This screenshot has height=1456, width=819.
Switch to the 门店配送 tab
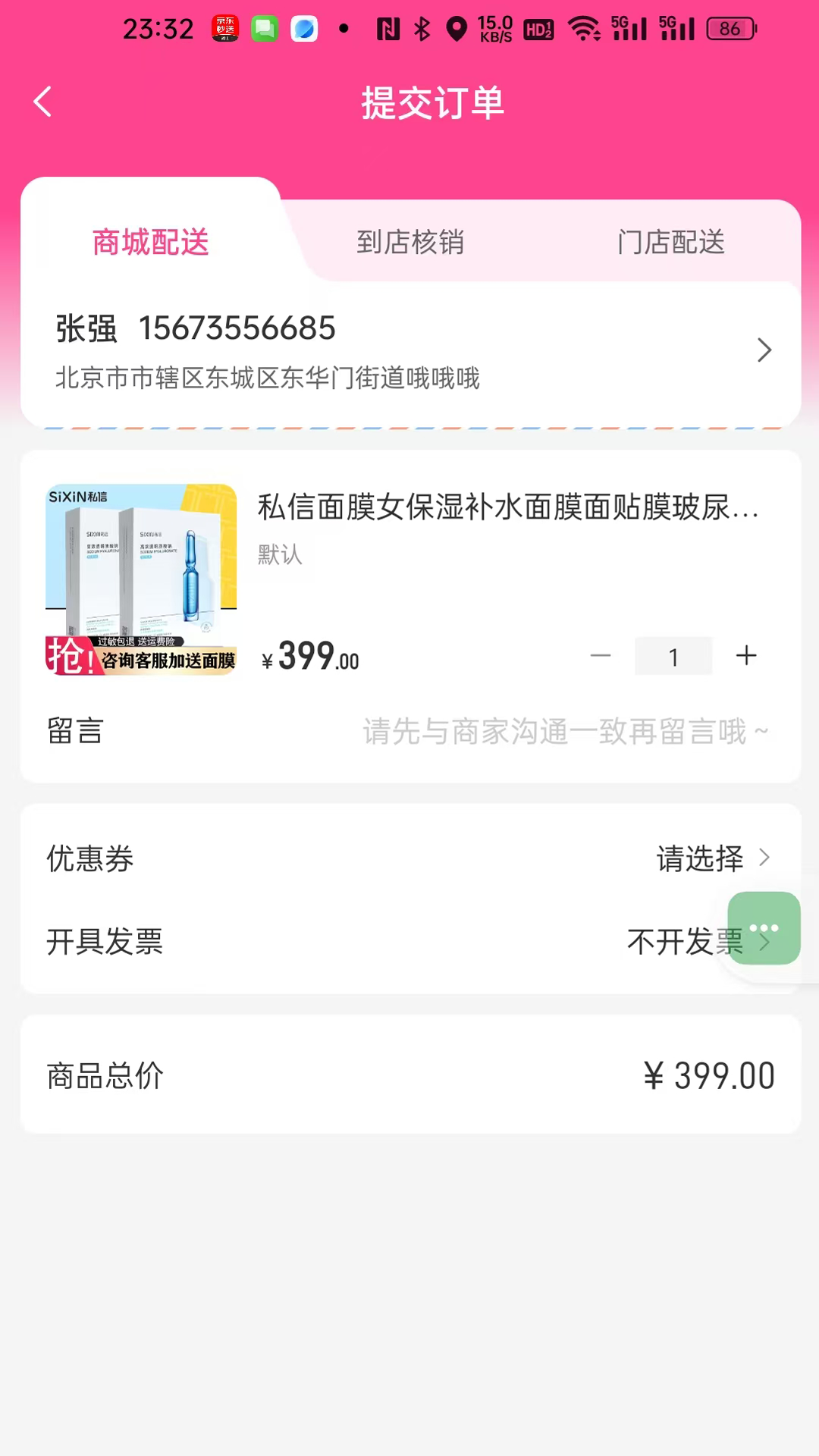670,243
